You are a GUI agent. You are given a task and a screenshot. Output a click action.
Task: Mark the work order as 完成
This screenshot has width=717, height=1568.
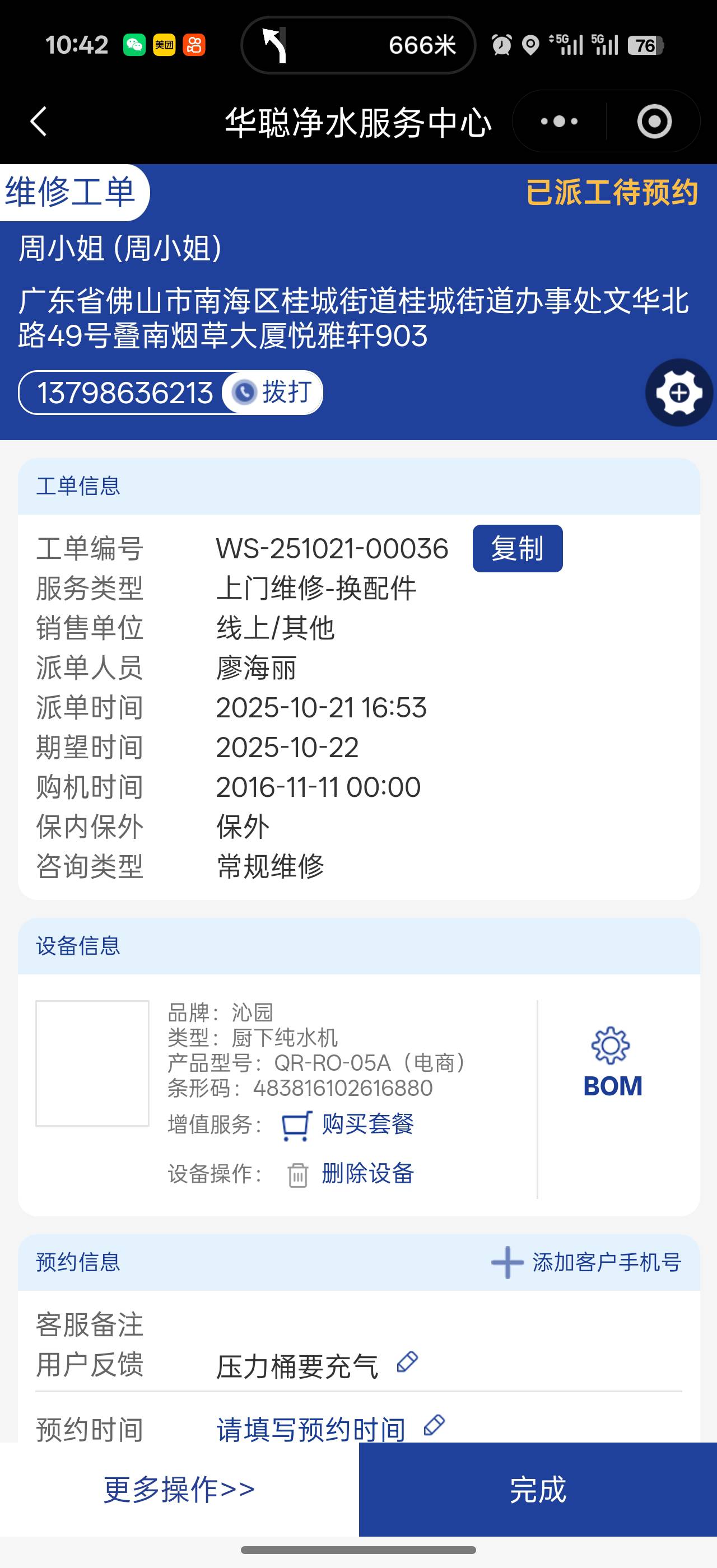(x=537, y=1489)
